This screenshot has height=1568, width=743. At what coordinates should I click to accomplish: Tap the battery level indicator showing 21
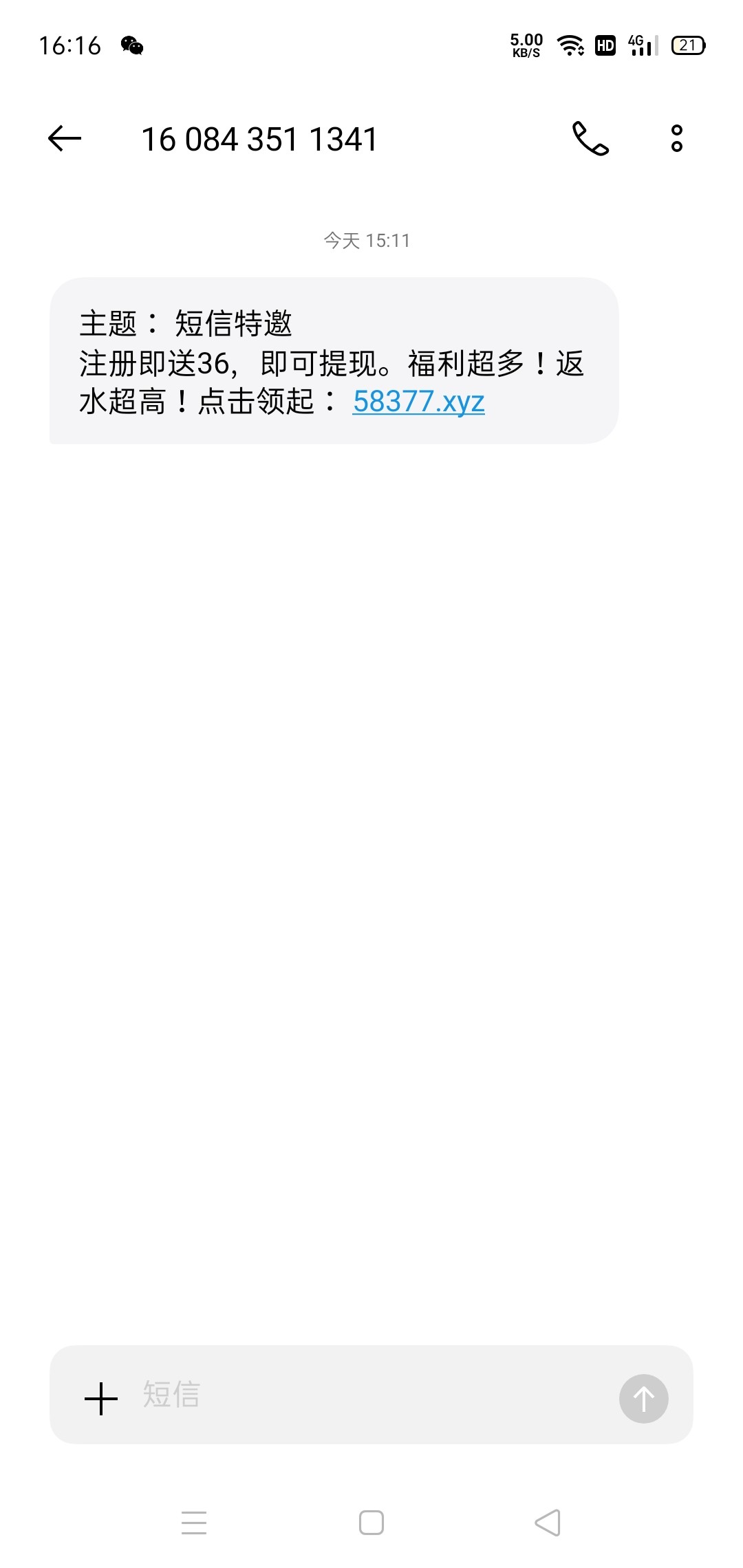[x=688, y=46]
